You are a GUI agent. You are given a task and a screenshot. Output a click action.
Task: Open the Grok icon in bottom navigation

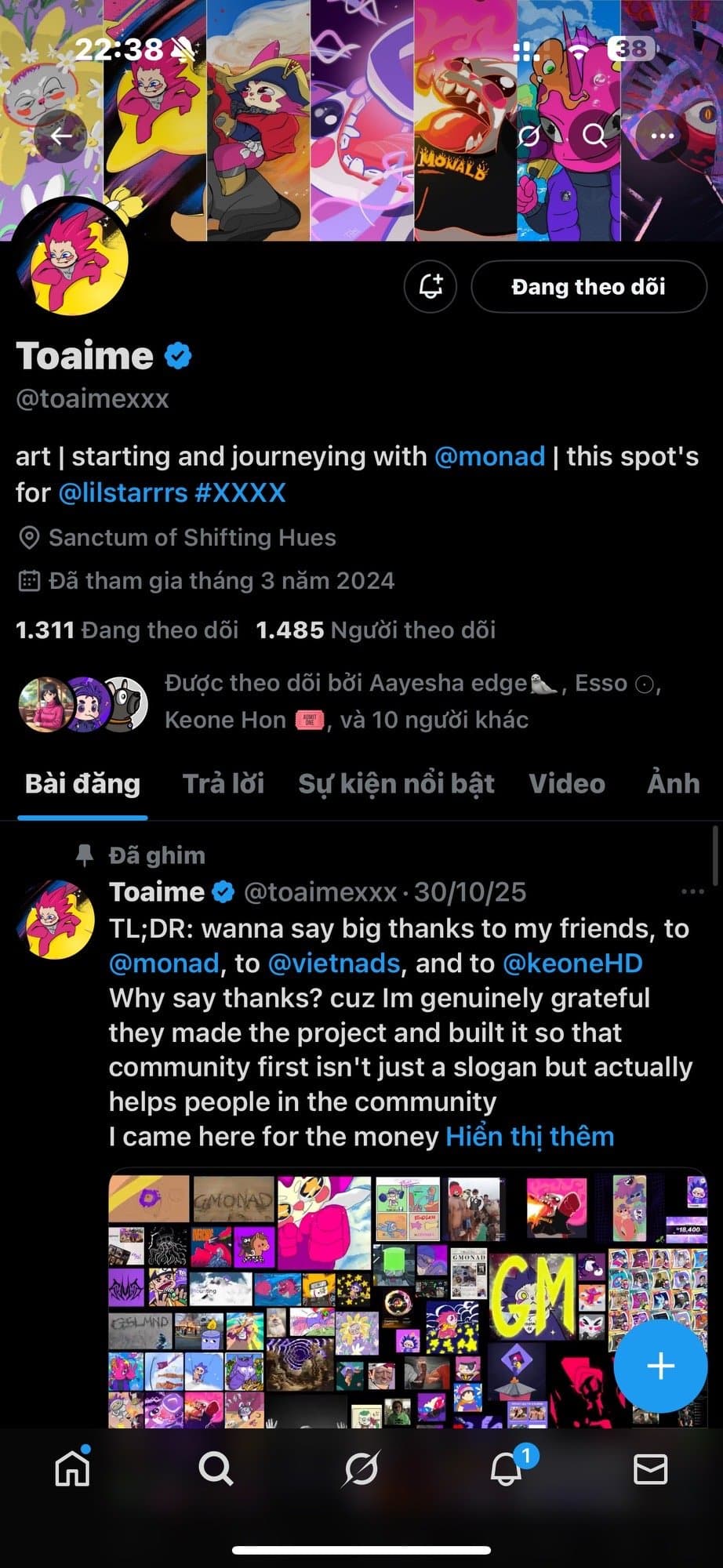pyautogui.click(x=361, y=1470)
